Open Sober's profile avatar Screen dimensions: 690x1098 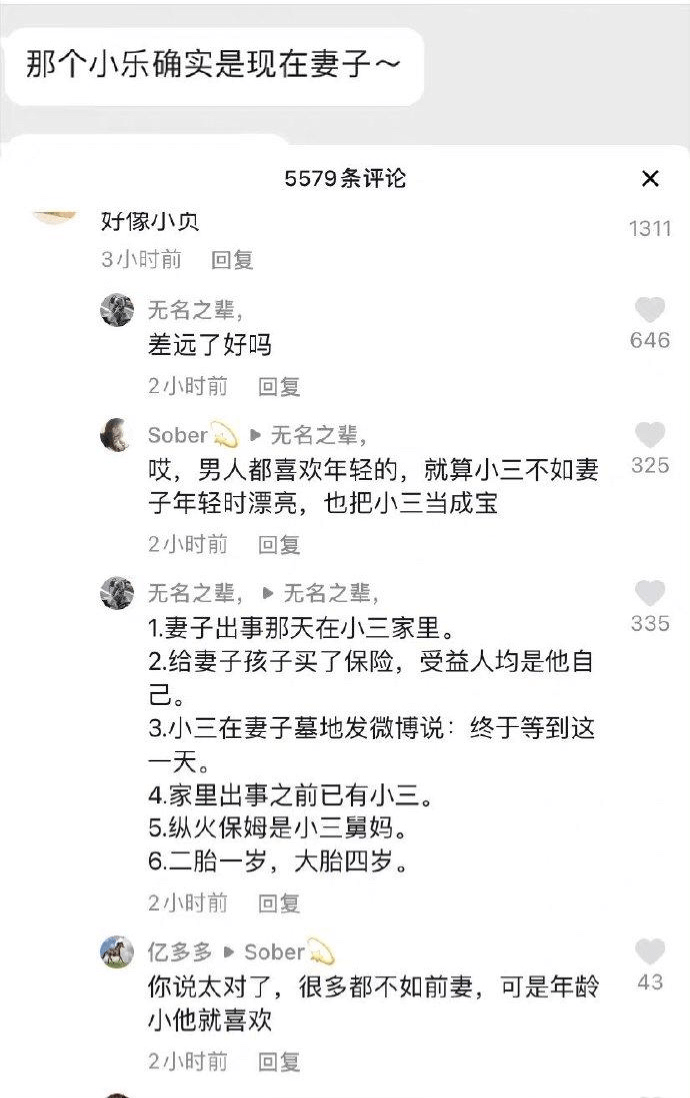117,435
